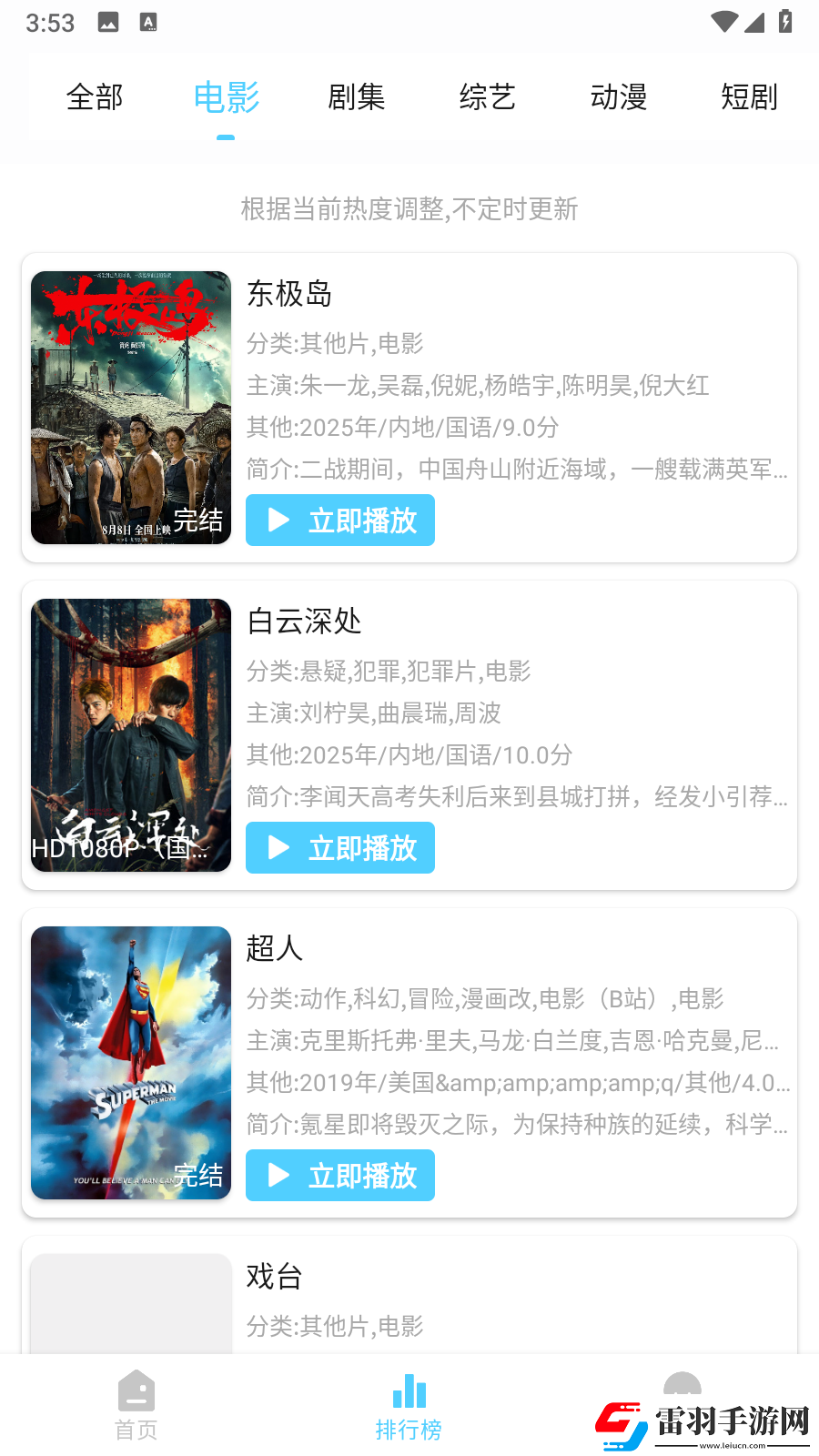Screen dimensions: 819x1456
Task: Click the 白云深处 poster thumbnail
Action: (130, 734)
